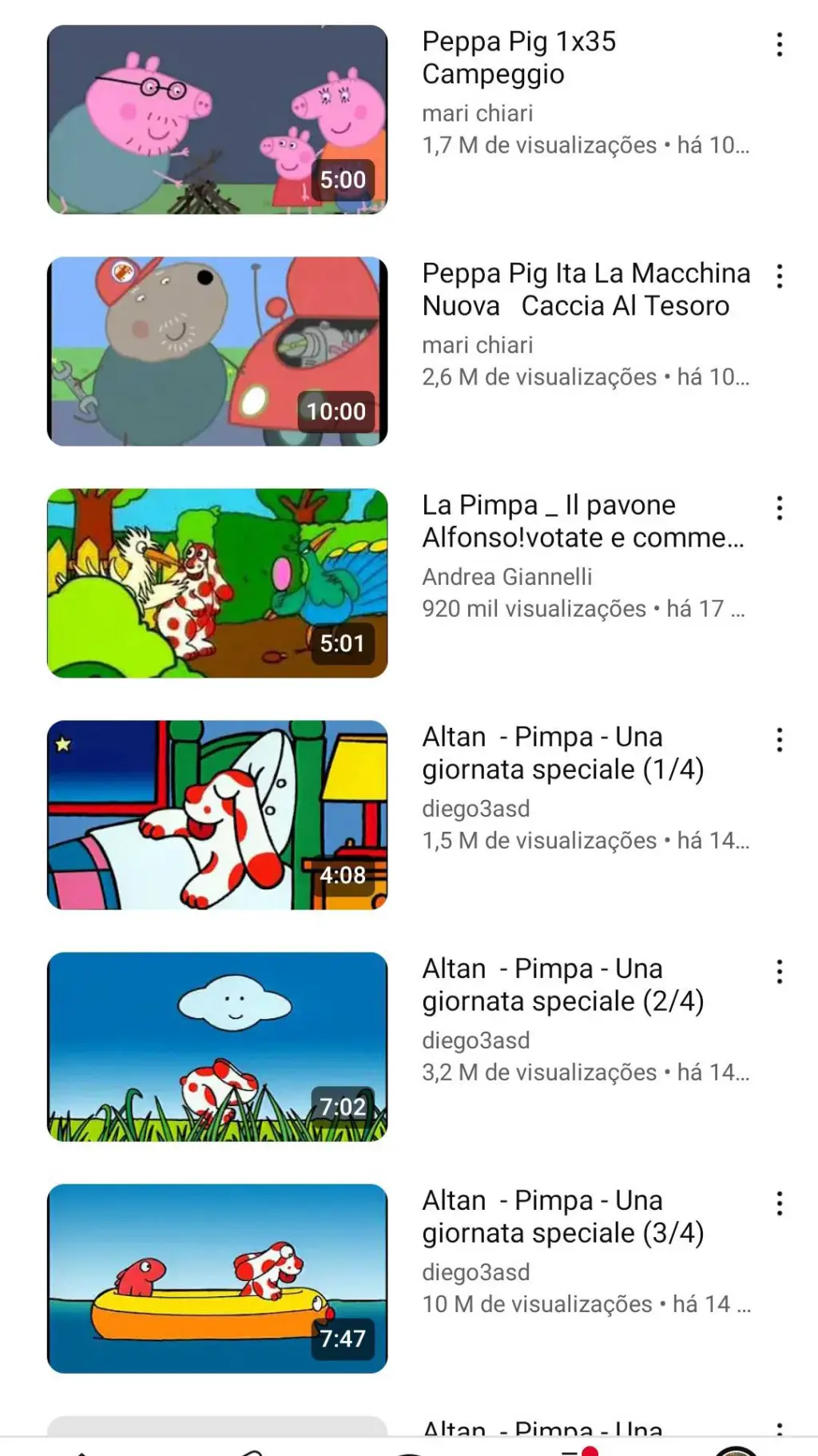
Task: Open video Peppa Pig 1x35 Campeggio
Action: (x=217, y=120)
